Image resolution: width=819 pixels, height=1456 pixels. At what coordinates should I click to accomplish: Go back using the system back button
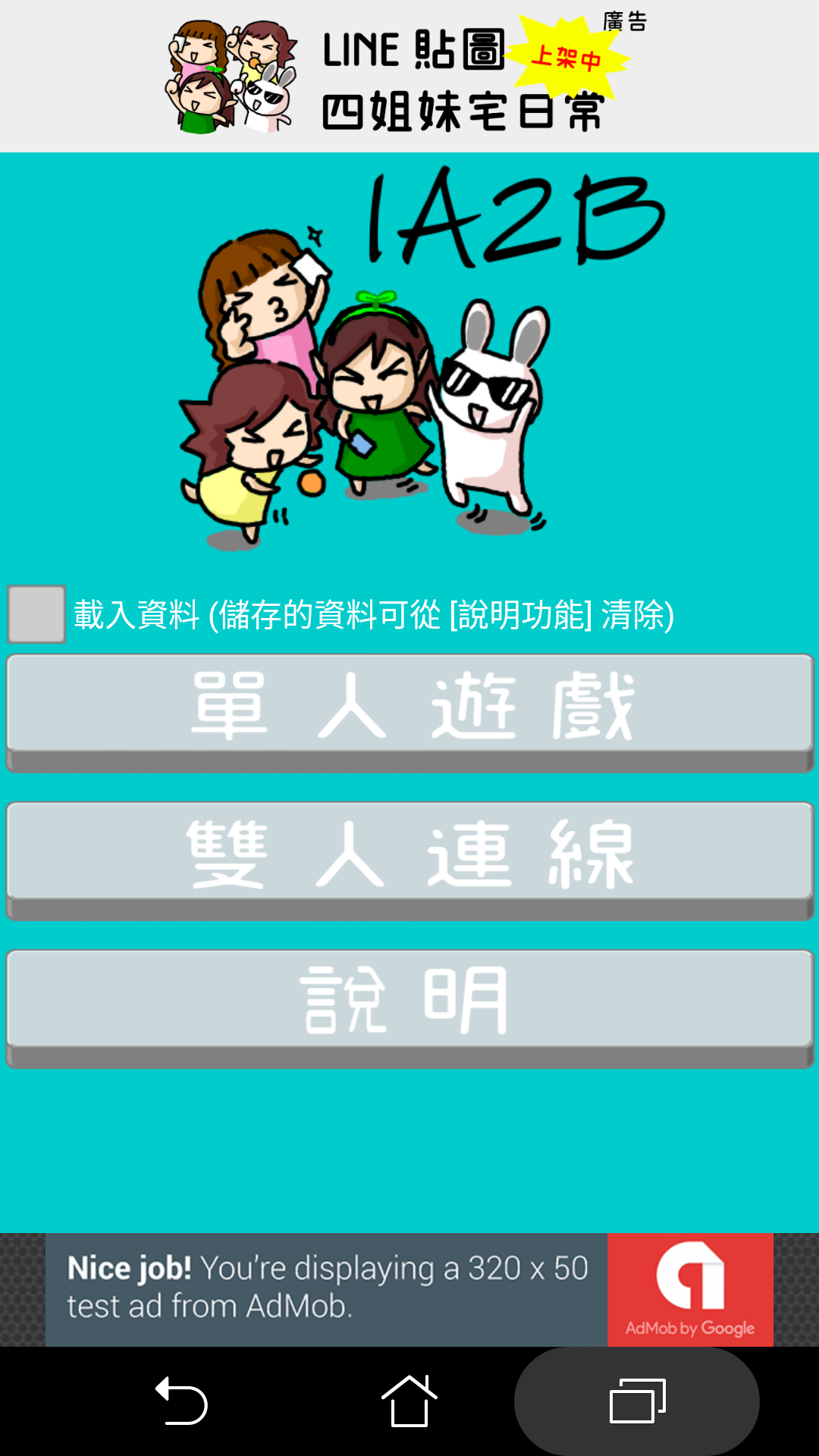coord(181,1401)
